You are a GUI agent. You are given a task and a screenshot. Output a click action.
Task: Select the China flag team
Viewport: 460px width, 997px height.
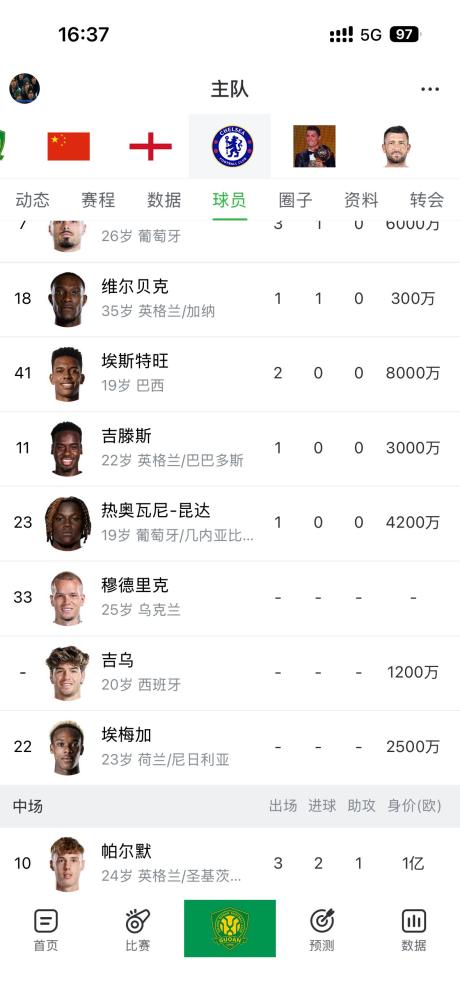point(69,146)
